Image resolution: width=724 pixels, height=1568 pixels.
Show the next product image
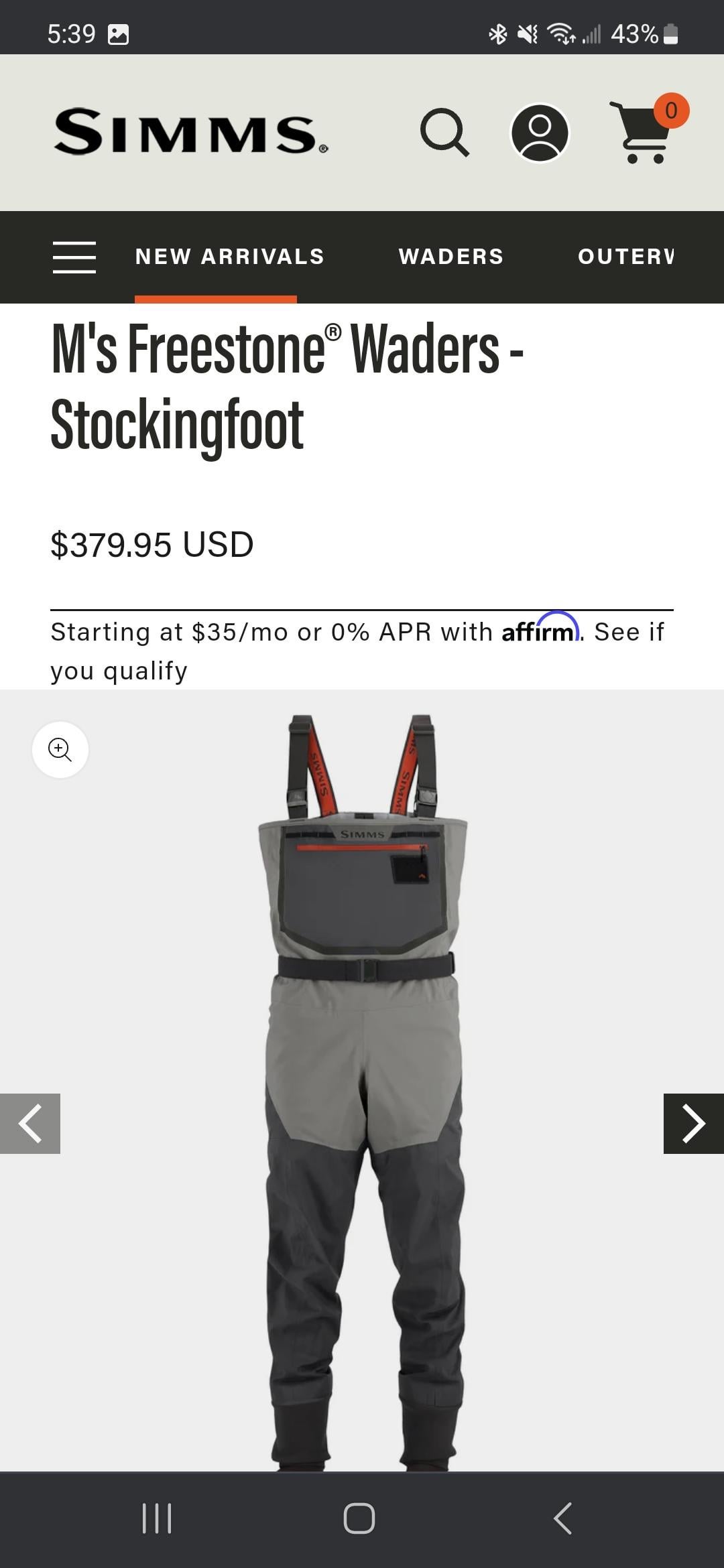click(693, 1124)
